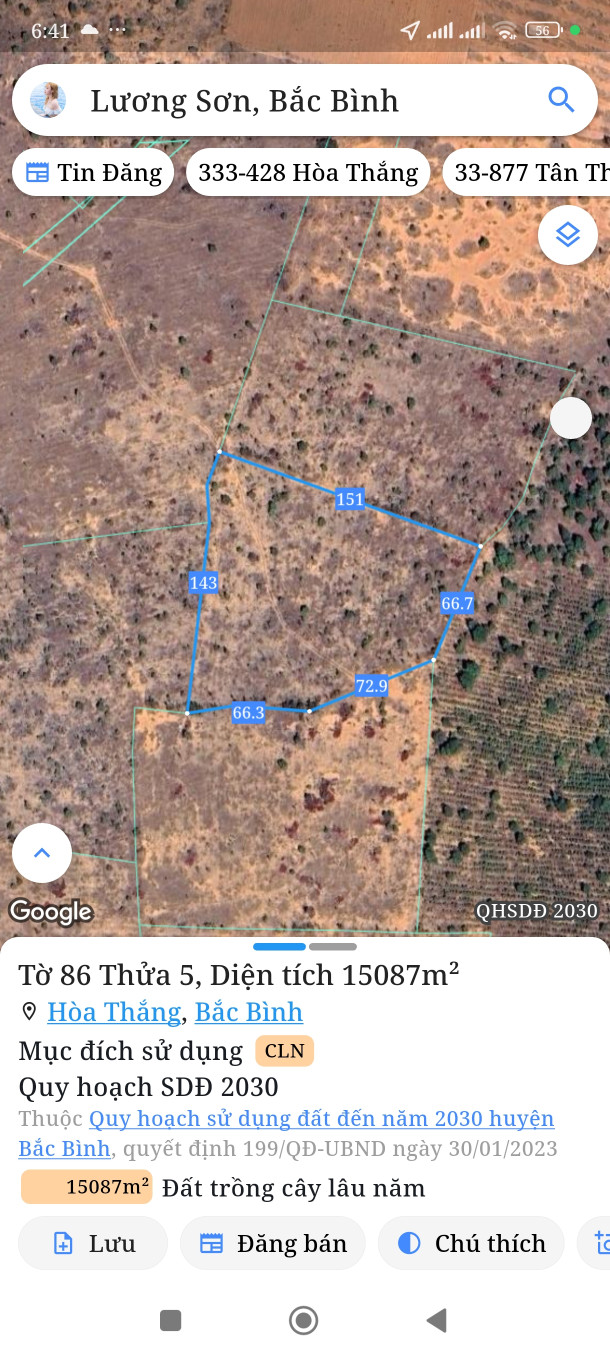The width and height of the screenshot is (610, 1356).
Task: Post for sale with Đăng bán
Action: coord(272,1243)
